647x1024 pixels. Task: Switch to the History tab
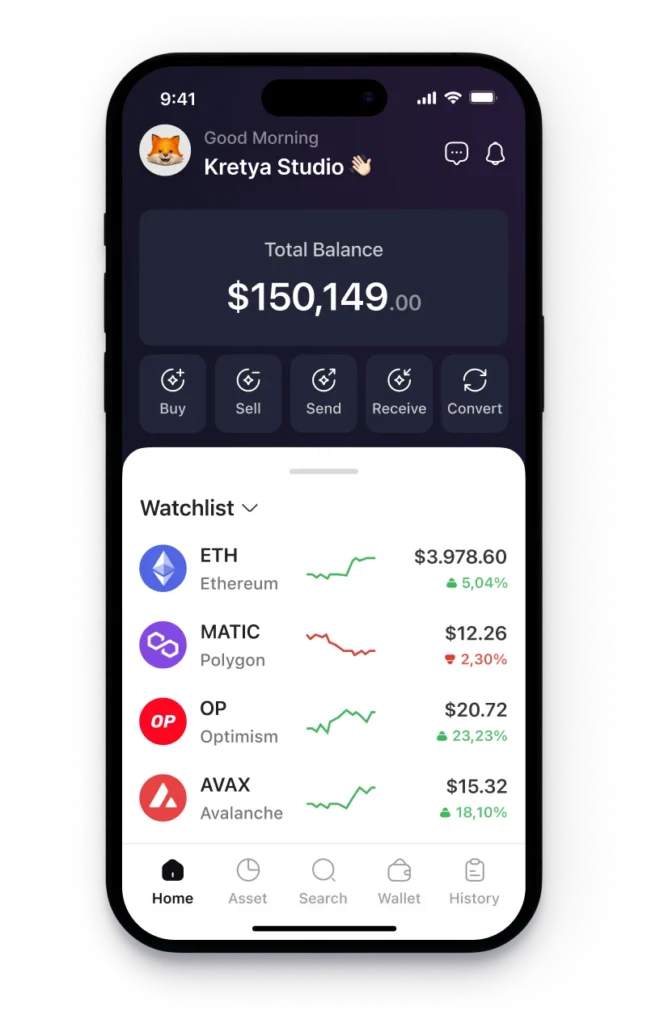pyautogui.click(x=474, y=881)
